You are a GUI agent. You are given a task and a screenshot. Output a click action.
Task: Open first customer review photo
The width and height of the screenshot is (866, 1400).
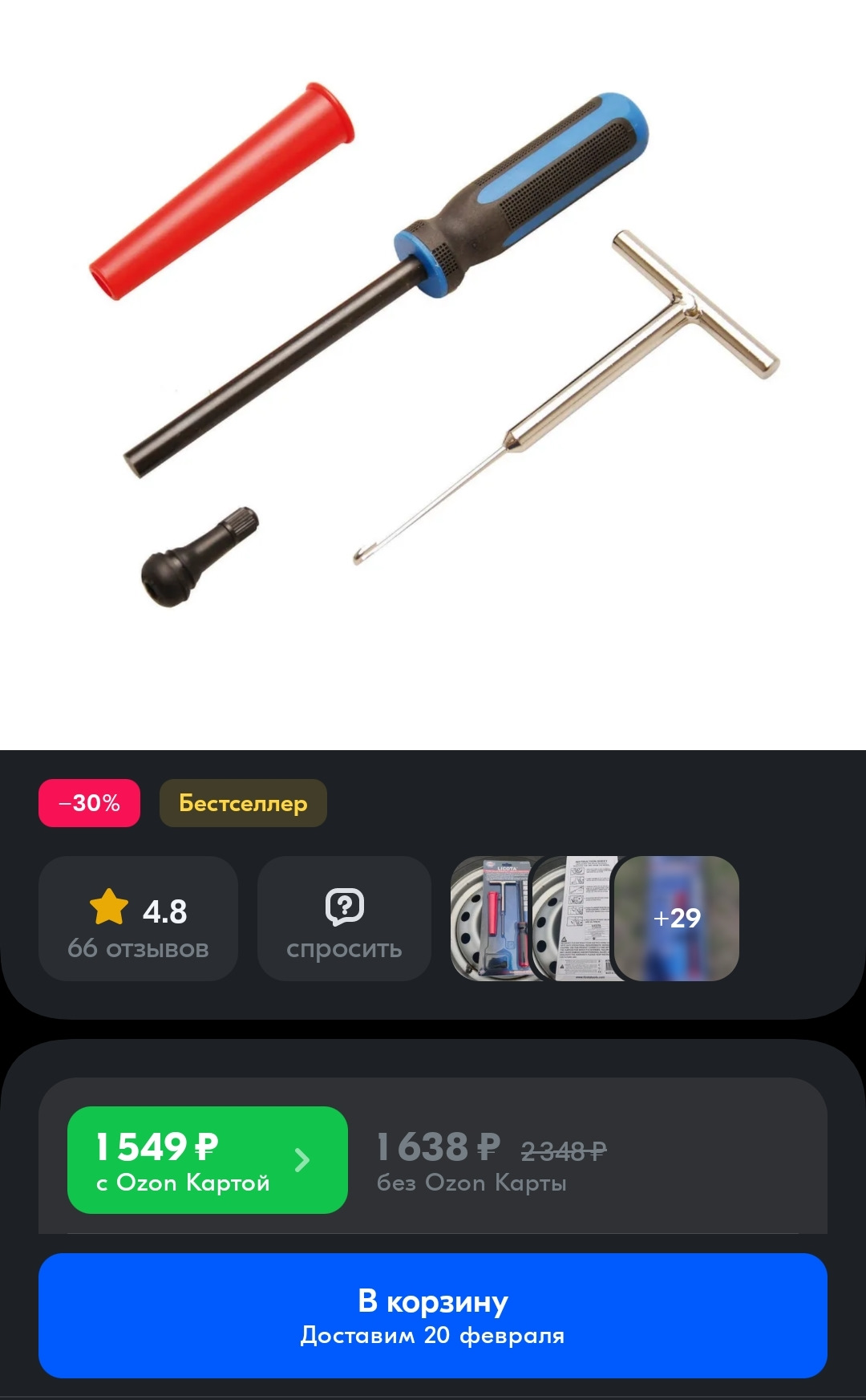(x=489, y=919)
